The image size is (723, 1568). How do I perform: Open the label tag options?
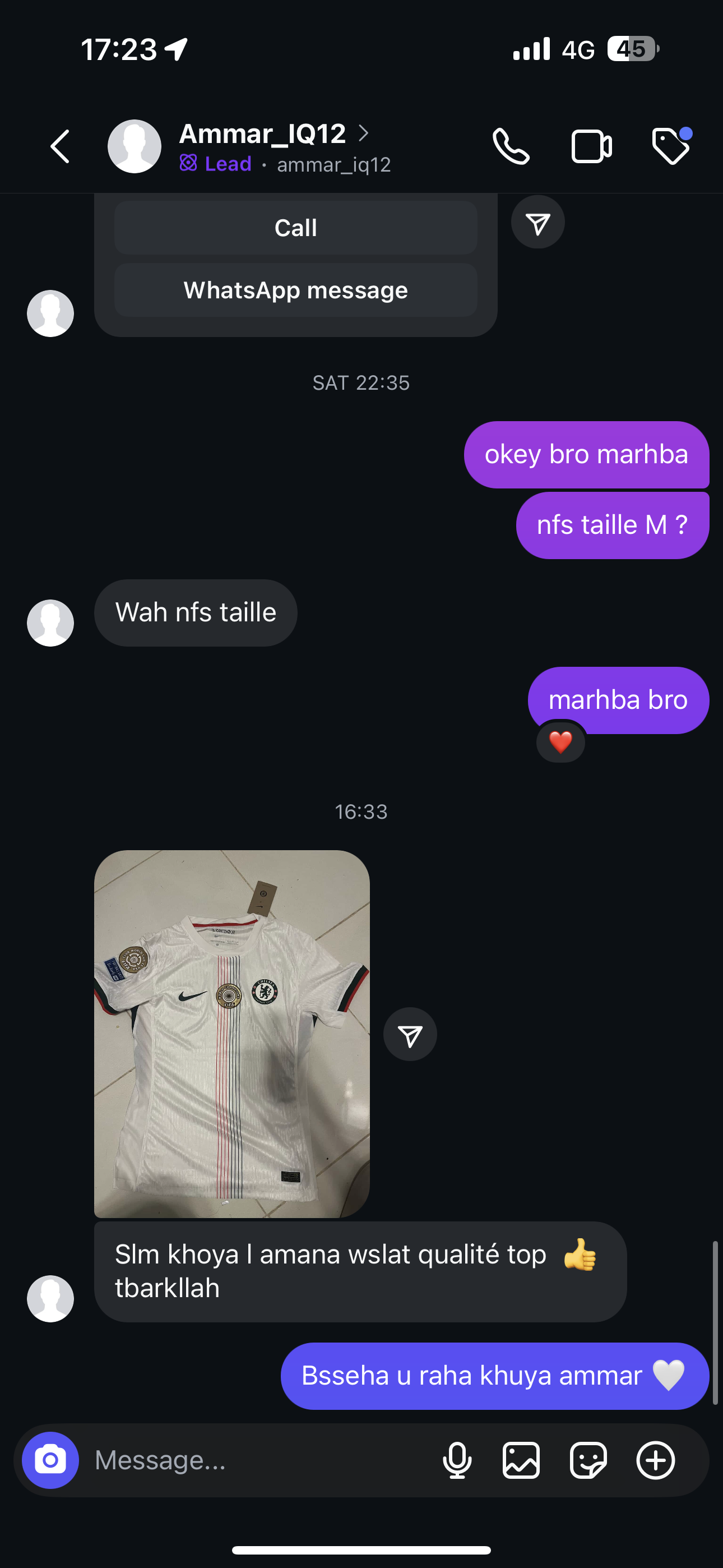click(671, 146)
